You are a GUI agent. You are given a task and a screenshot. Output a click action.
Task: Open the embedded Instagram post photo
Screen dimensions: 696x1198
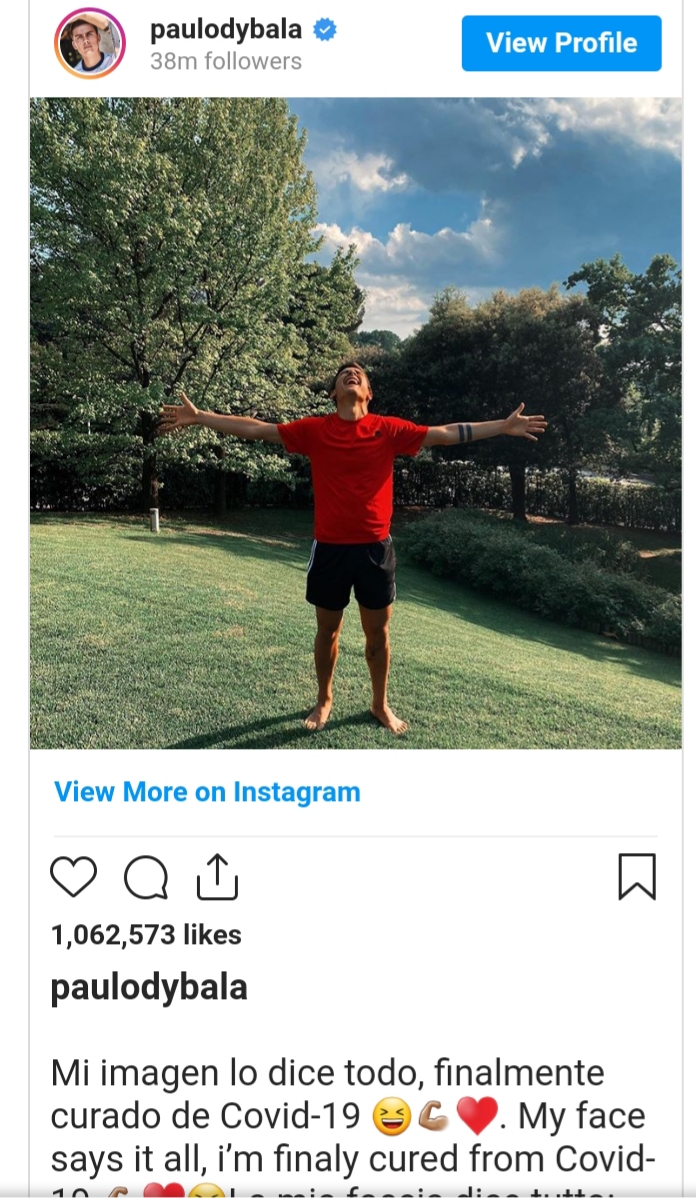(x=355, y=423)
